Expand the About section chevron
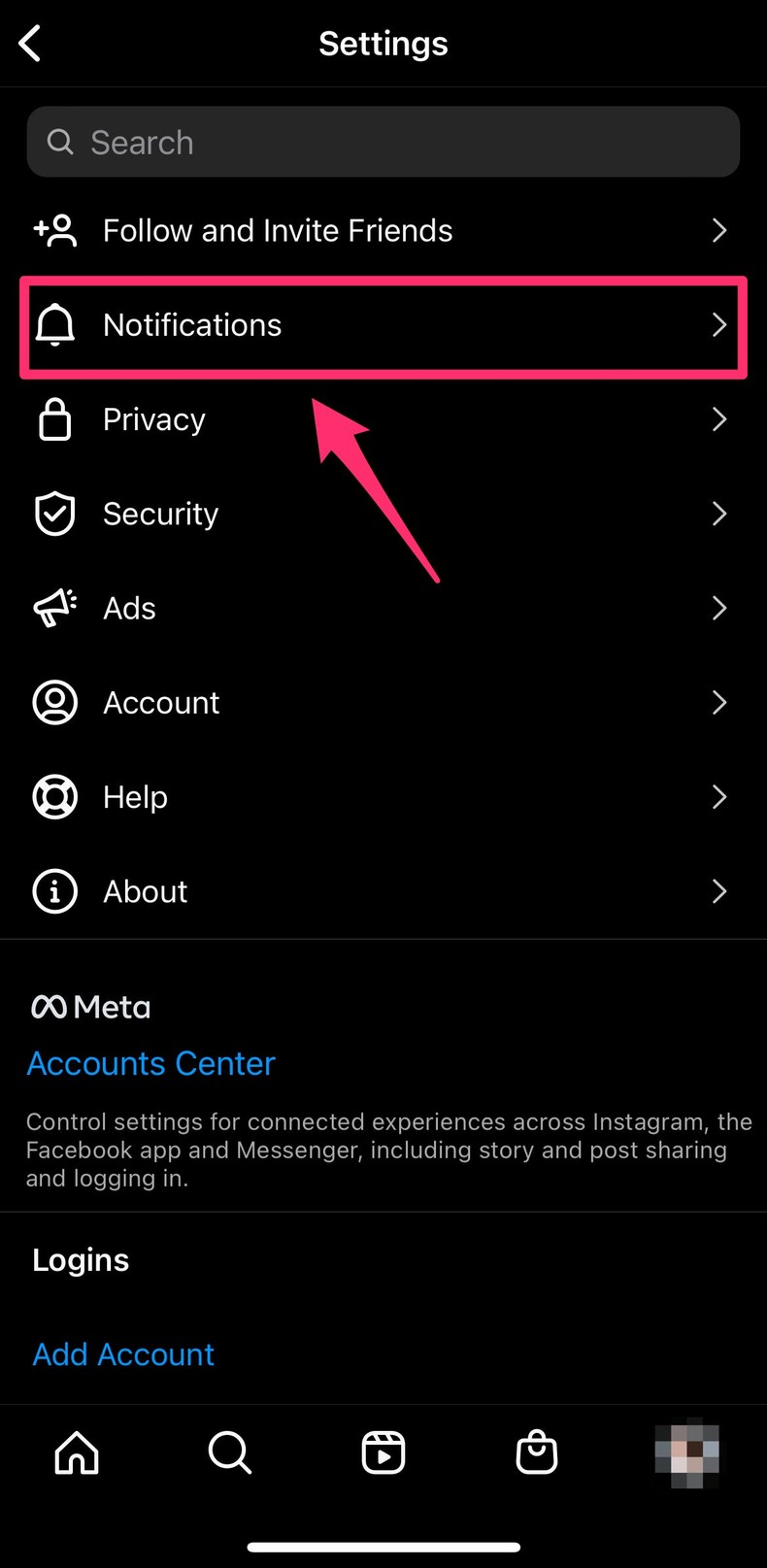Viewport: 767px width, 1568px height. coord(719,891)
